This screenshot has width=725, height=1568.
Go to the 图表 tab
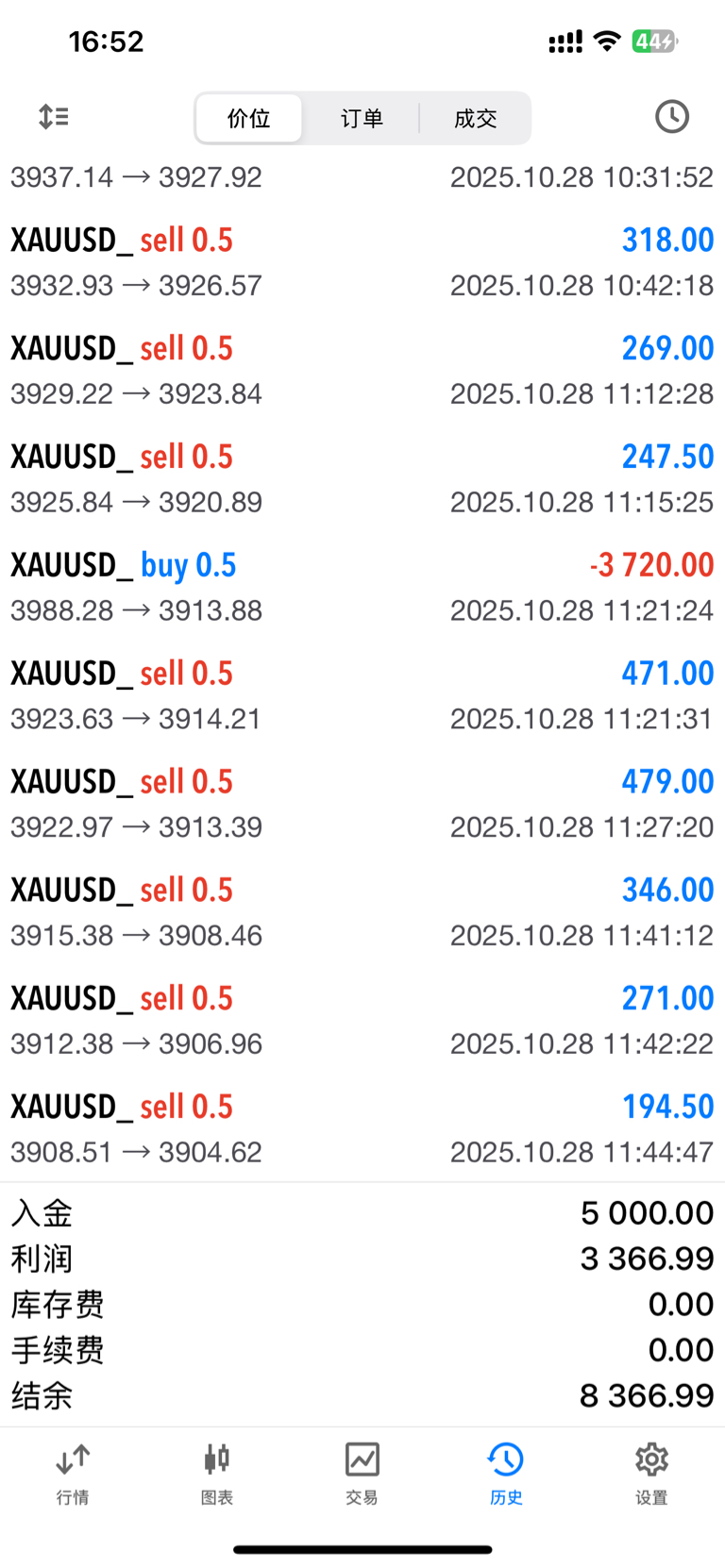217,1473
